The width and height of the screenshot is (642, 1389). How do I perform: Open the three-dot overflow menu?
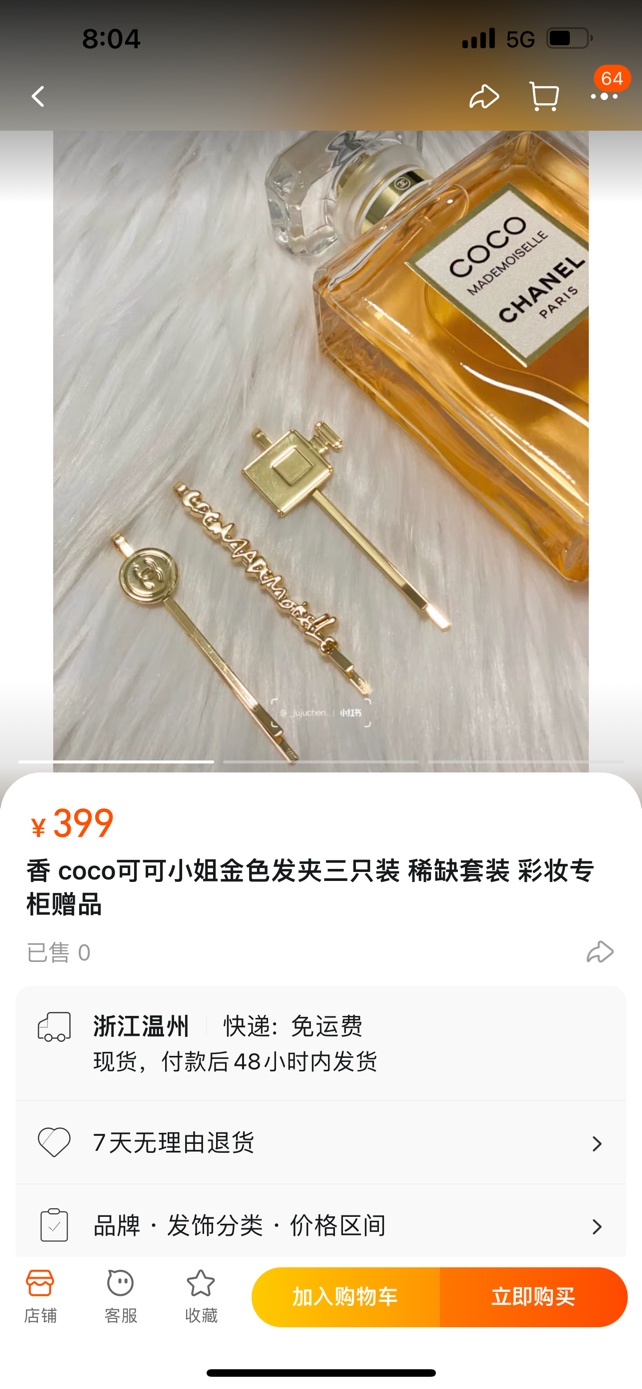click(x=604, y=97)
